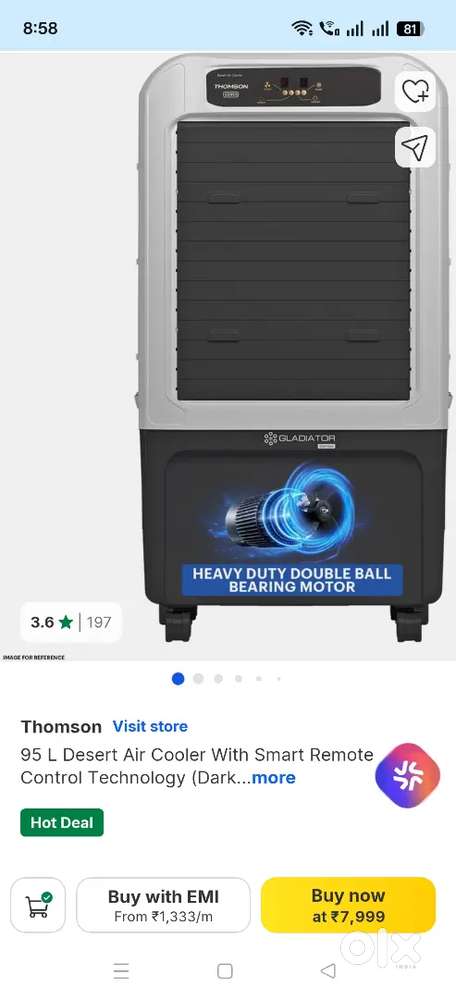Open recent apps from navigation bar

click(121, 971)
